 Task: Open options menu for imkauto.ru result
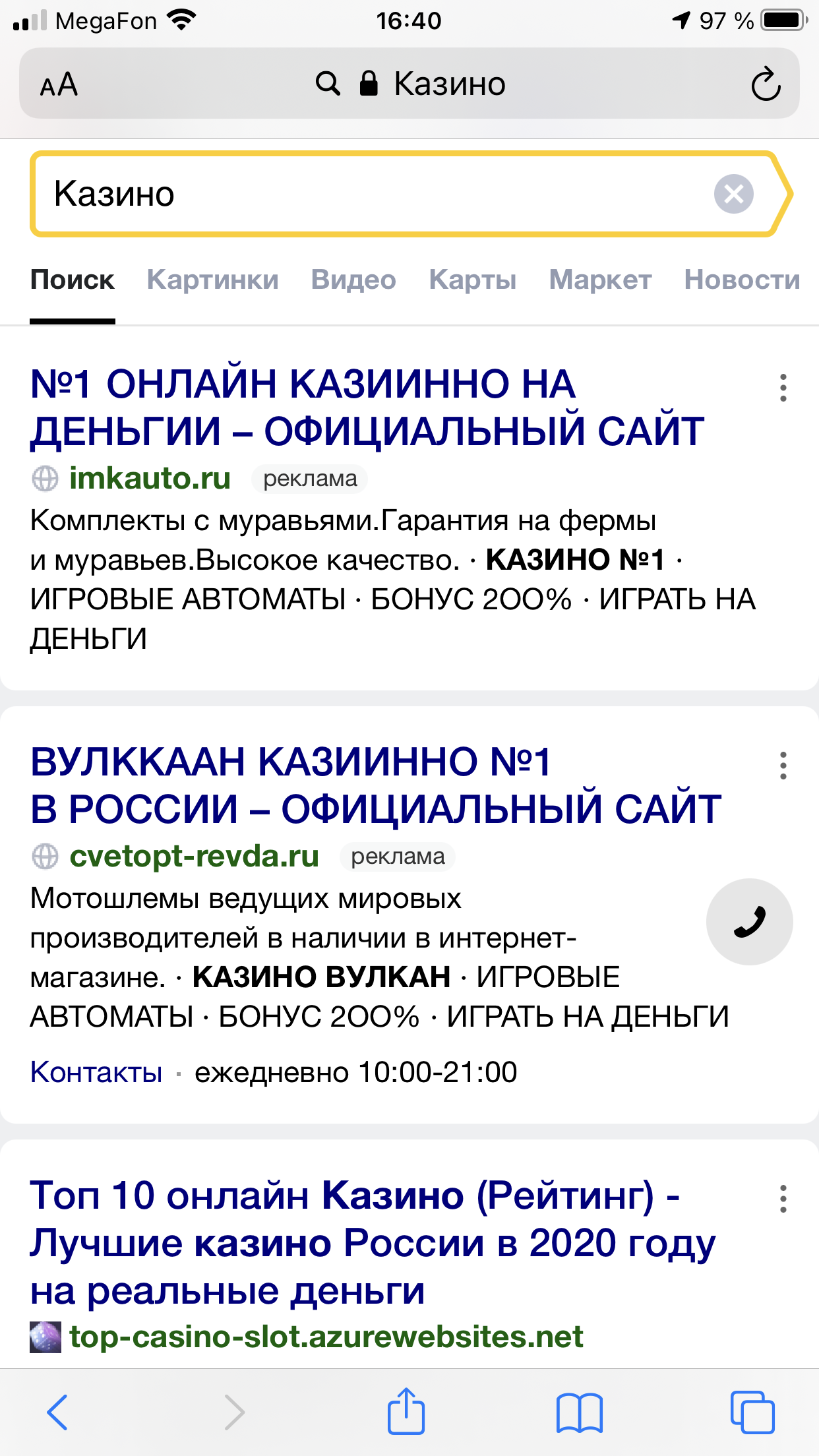(x=783, y=388)
